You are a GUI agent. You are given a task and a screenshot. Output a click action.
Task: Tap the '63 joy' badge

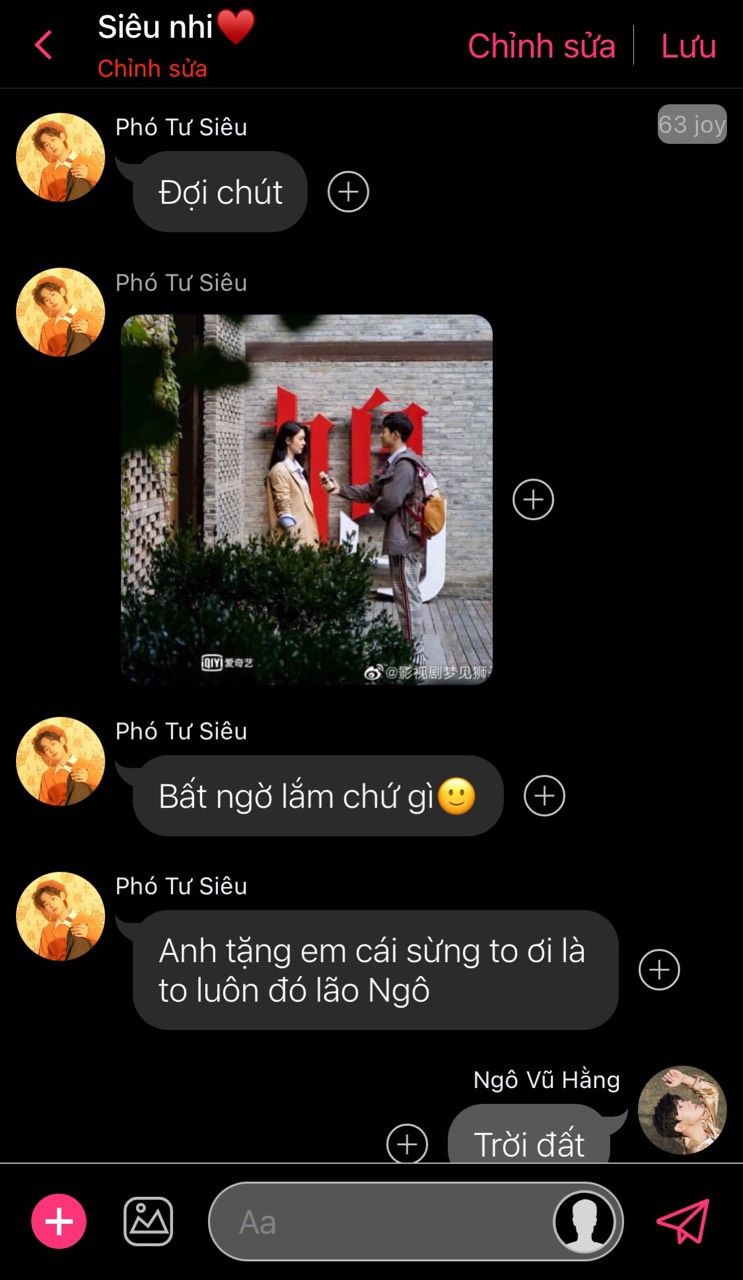click(692, 124)
